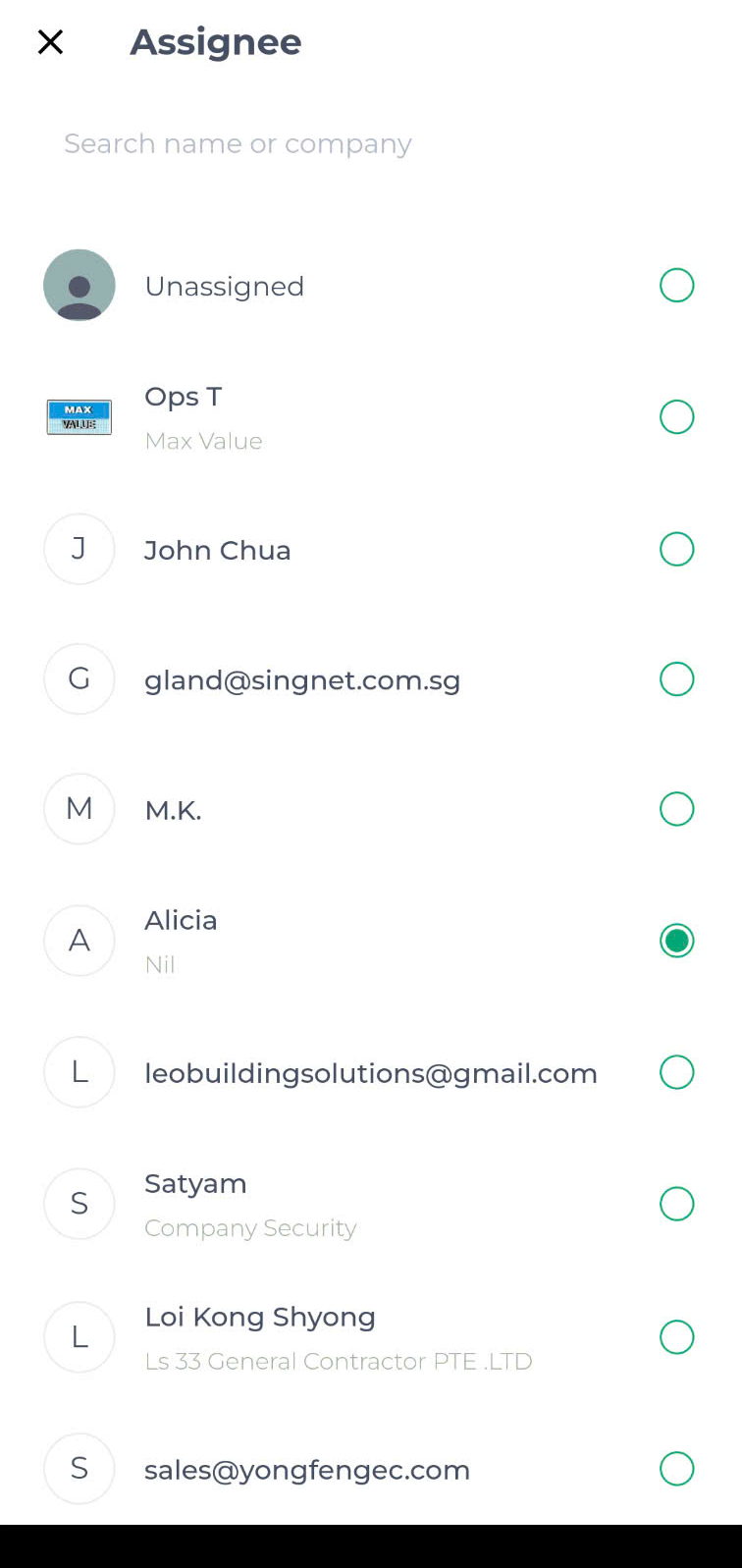Assign to leobuildingsolutions@gmail.com

(x=371, y=1072)
